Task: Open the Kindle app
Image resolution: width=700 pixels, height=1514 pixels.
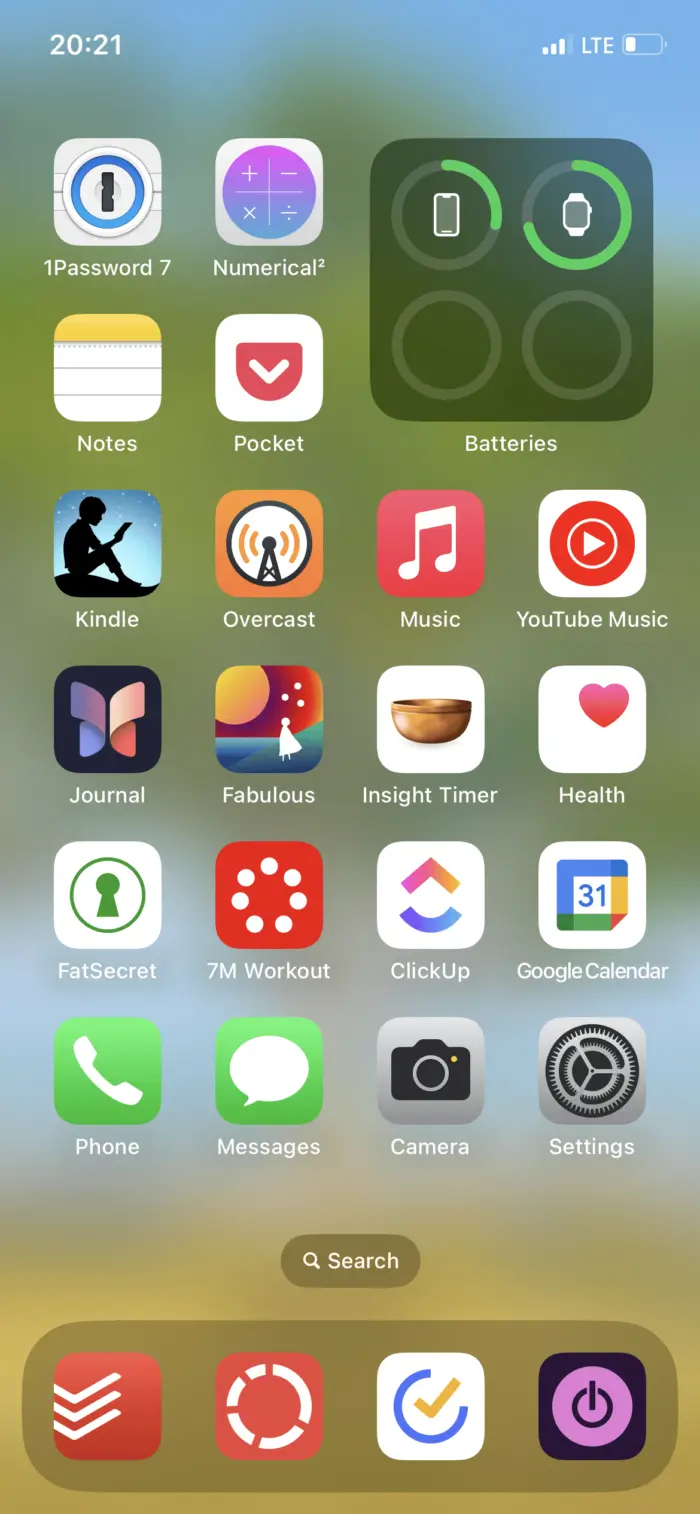Action: coord(107,544)
